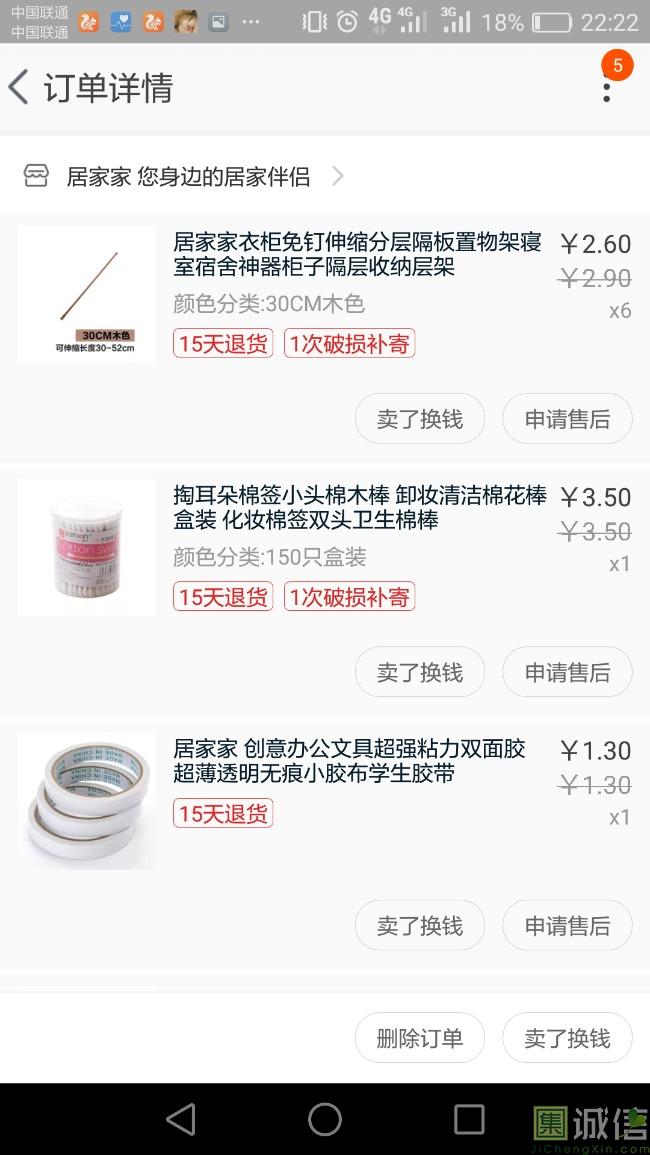Return to the phone's home screen
Viewport: 650px width, 1155px height.
click(325, 1119)
